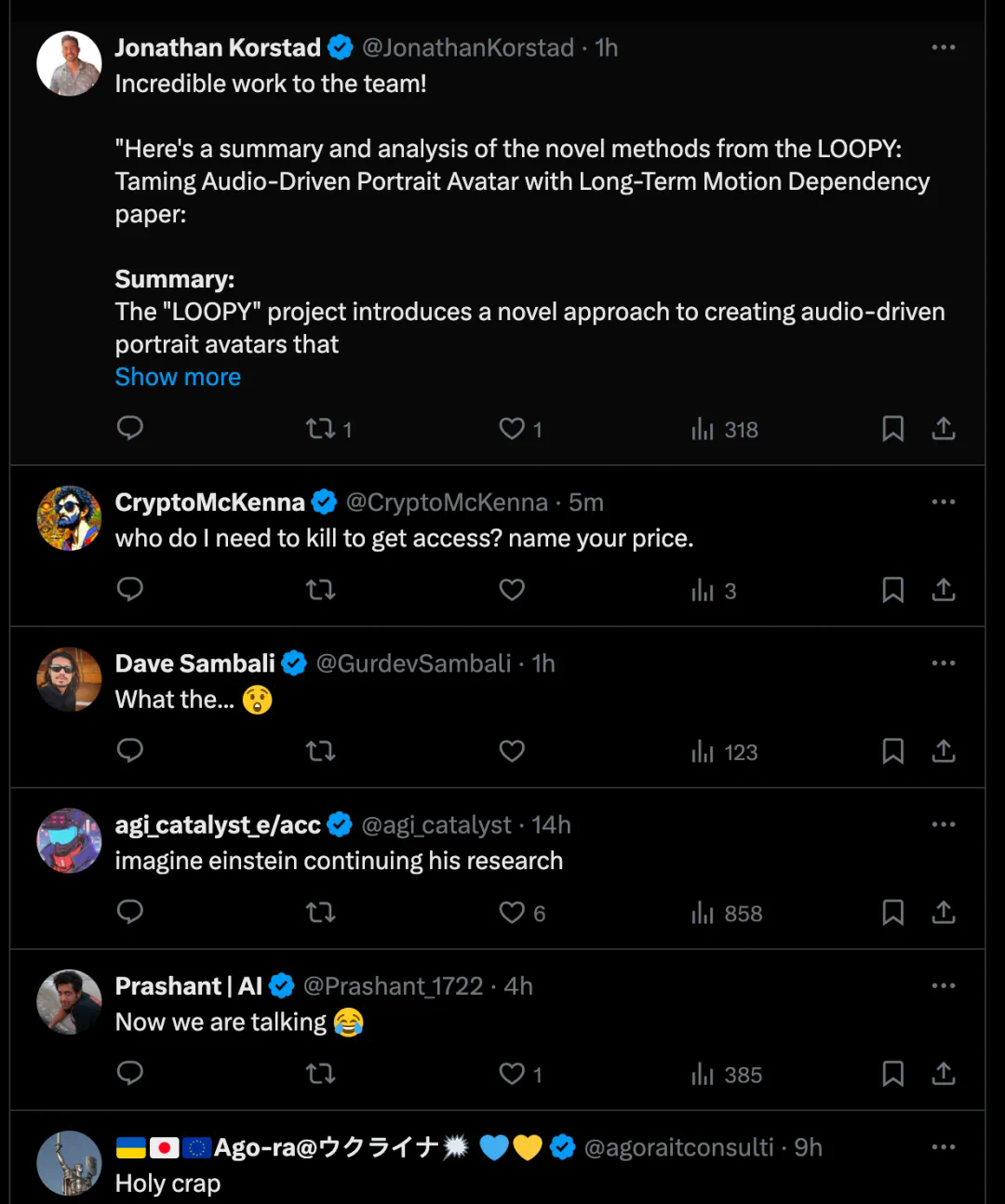Screen dimensions: 1005x1204
Task: Like Prashant | AI's reply
Action: tap(512, 1074)
